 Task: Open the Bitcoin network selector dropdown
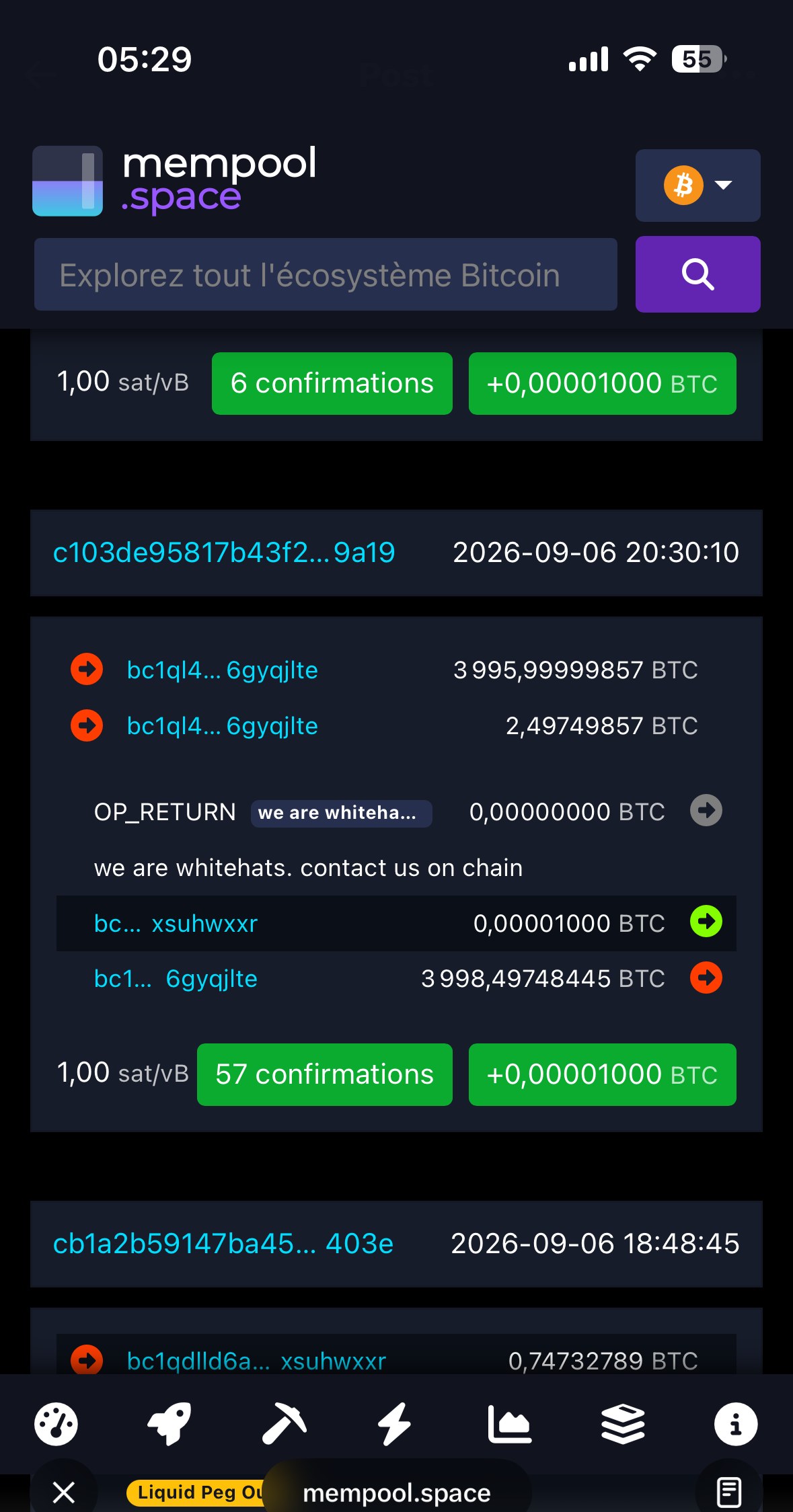click(x=697, y=185)
